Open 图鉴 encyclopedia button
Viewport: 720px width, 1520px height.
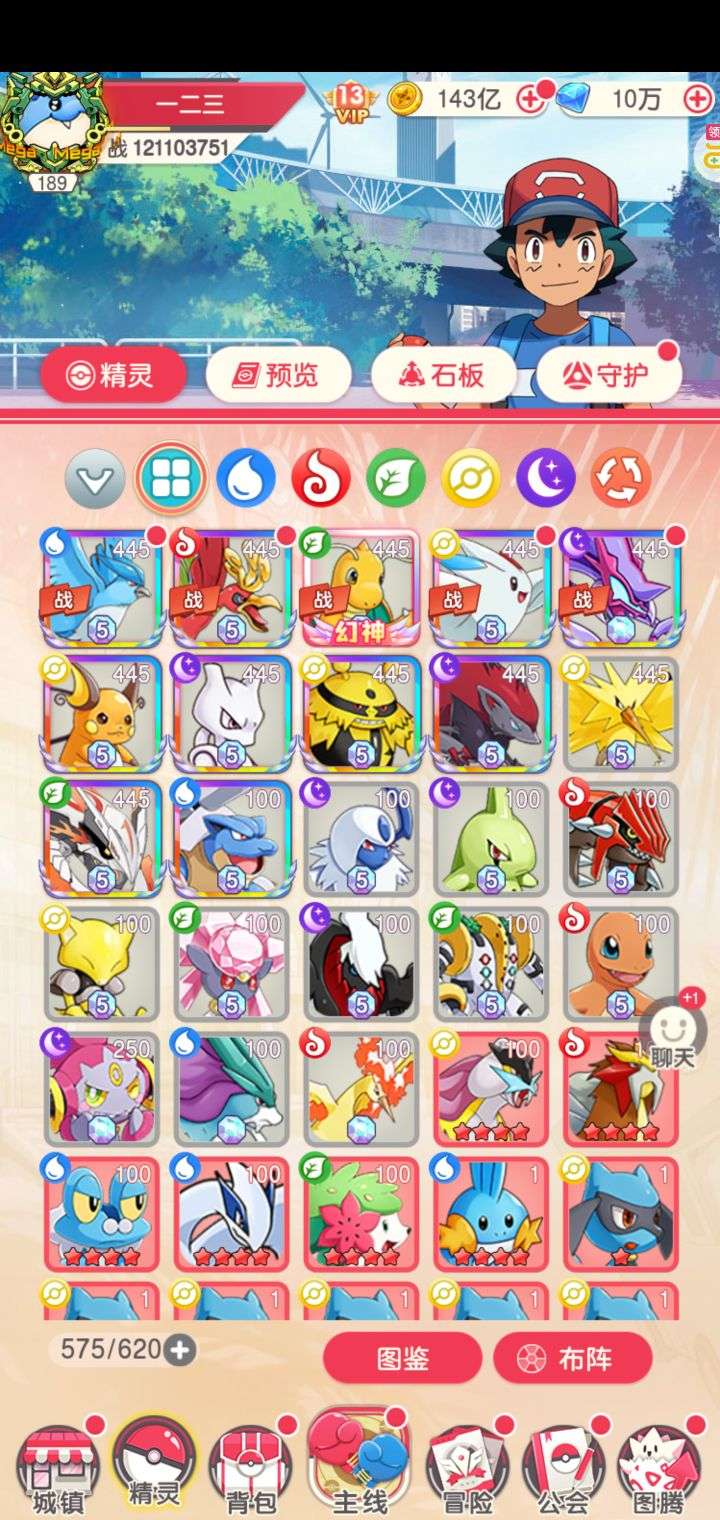tap(402, 1358)
